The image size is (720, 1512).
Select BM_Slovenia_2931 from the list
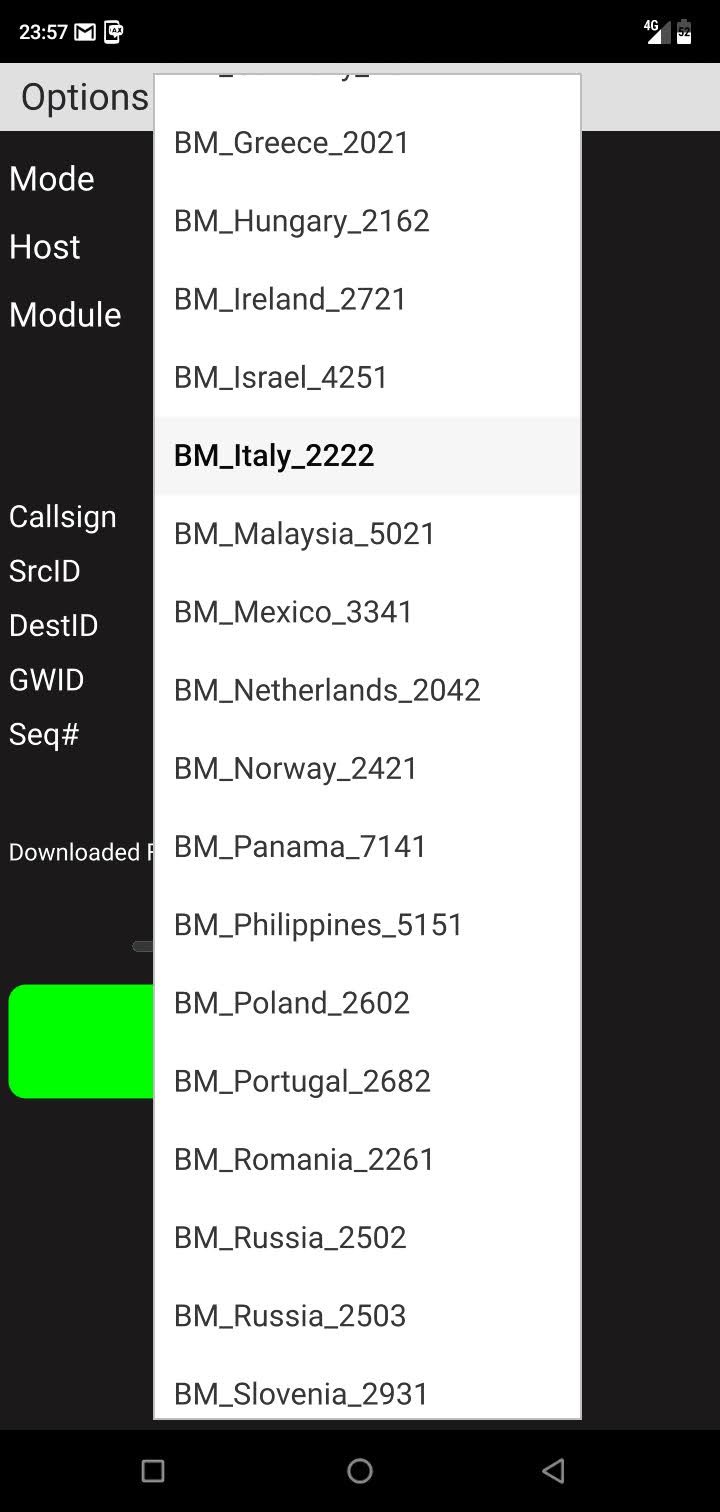pyautogui.click(x=367, y=1393)
